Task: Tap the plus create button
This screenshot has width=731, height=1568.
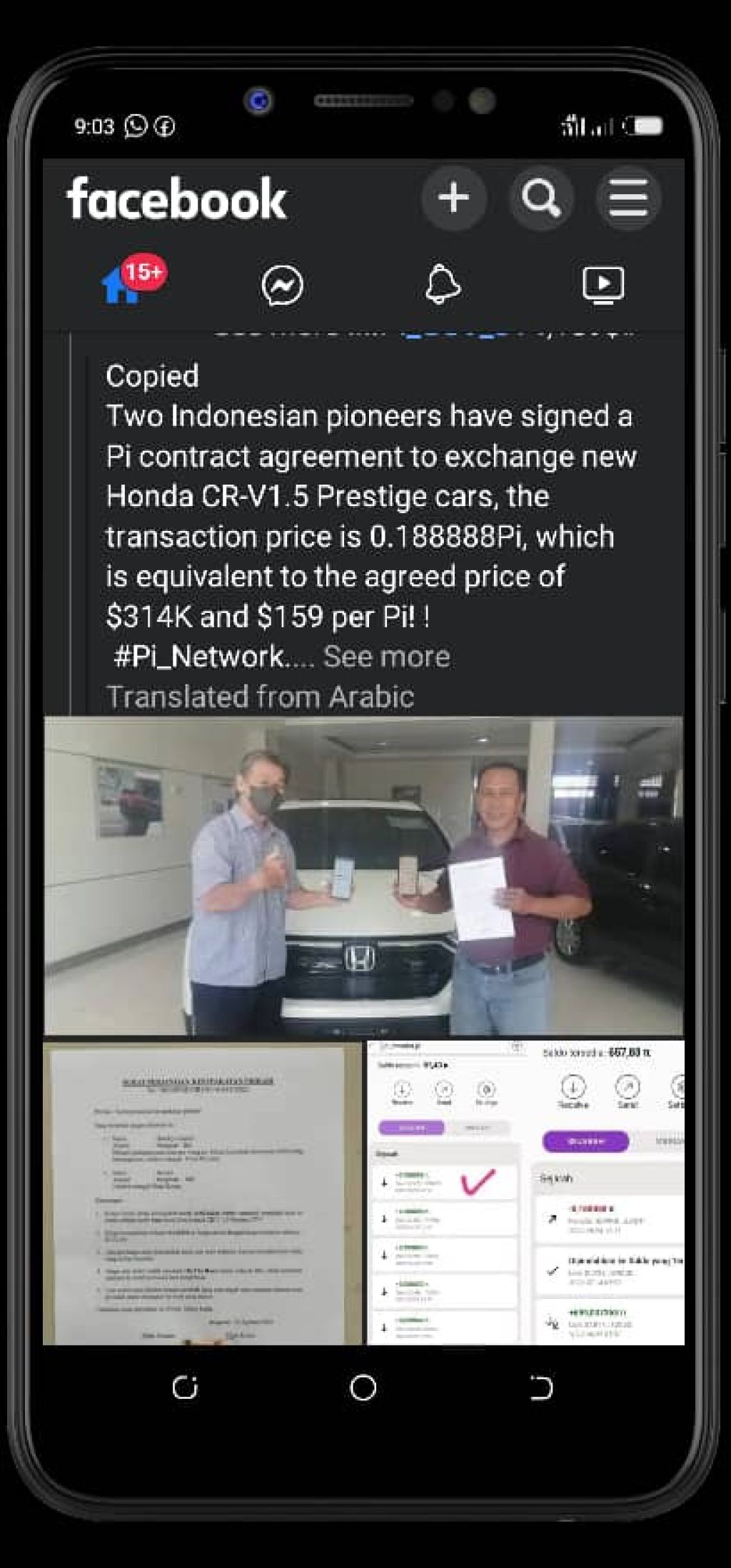Action: click(x=454, y=198)
